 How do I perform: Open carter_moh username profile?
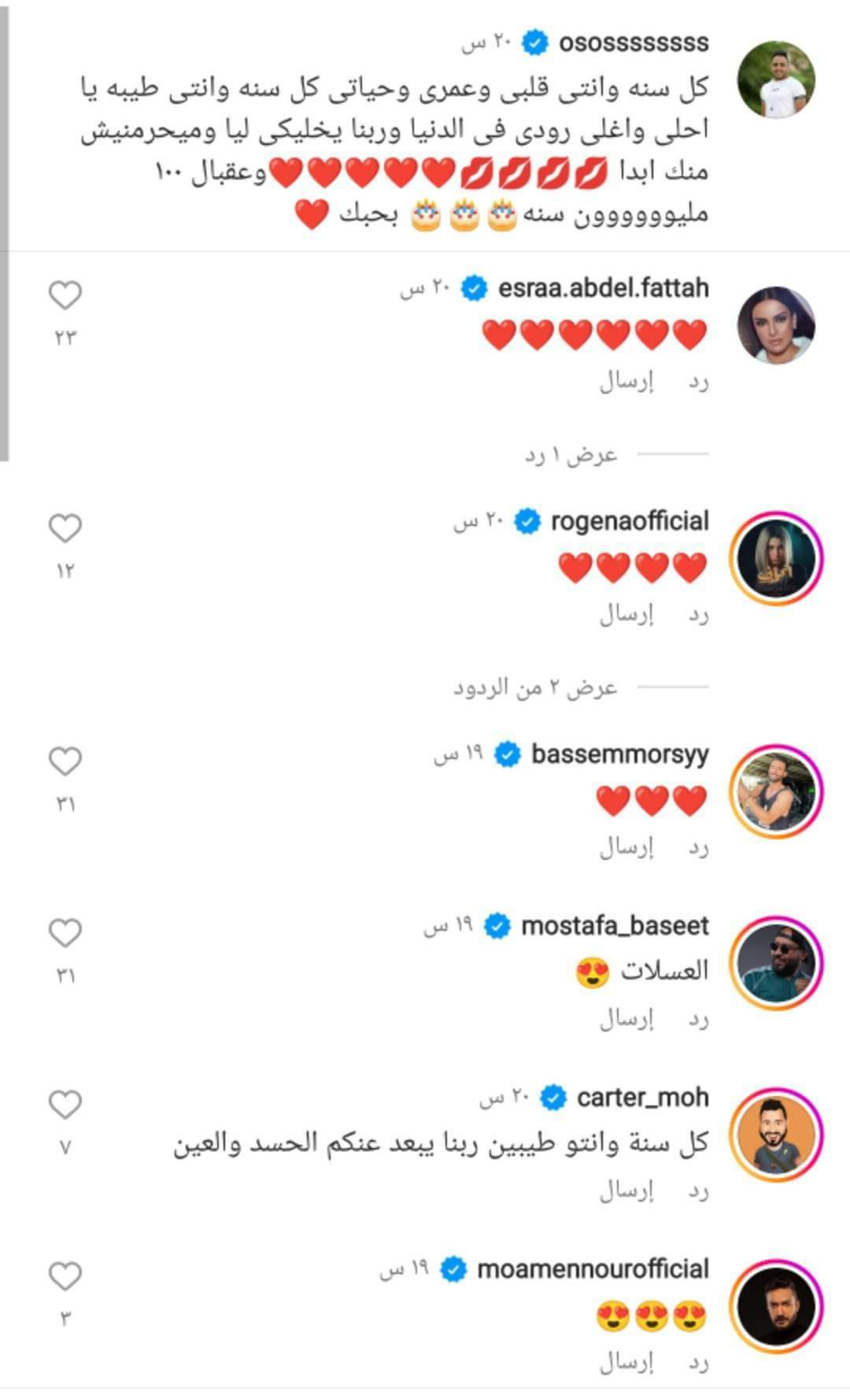(x=642, y=1098)
